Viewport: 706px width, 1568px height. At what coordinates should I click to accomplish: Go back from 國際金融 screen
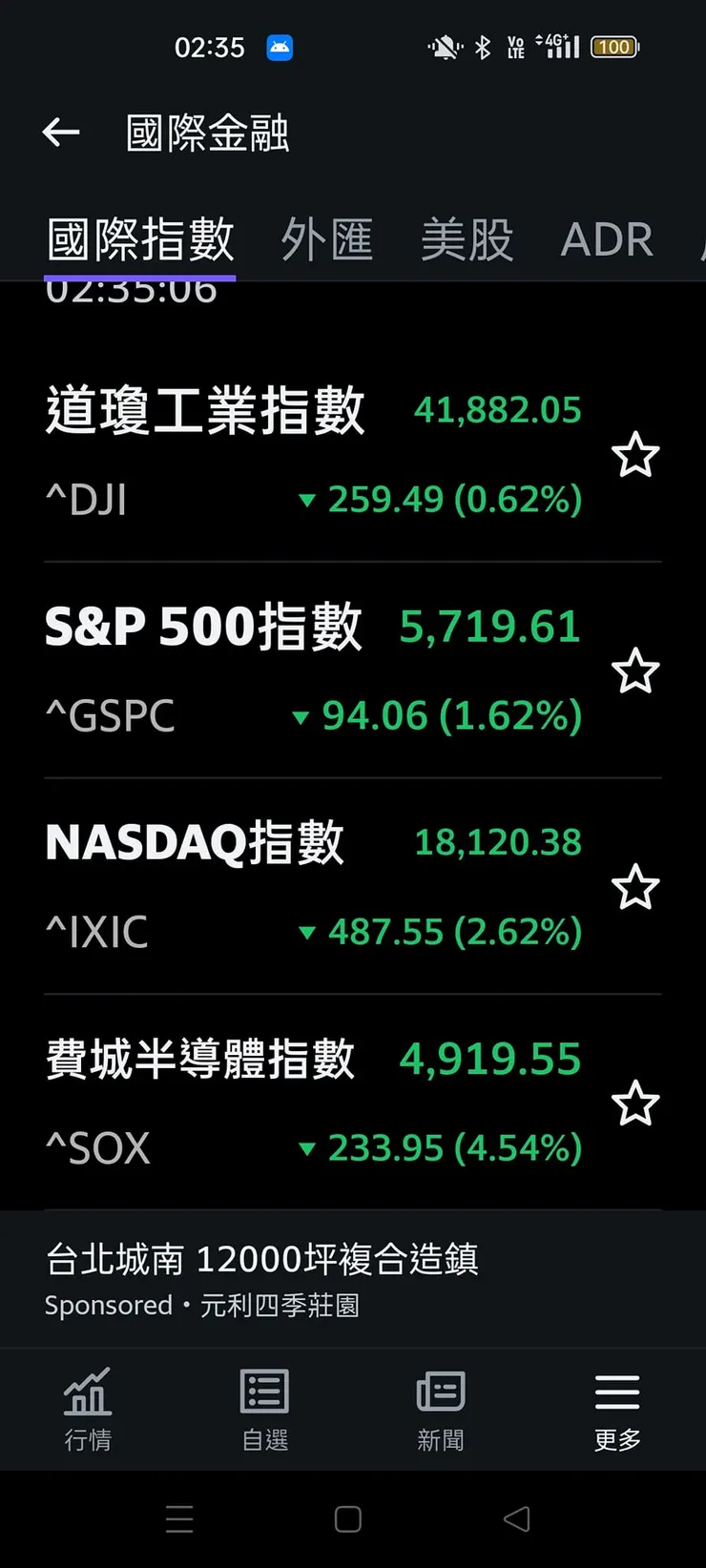pyautogui.click(x=61, y=133)
